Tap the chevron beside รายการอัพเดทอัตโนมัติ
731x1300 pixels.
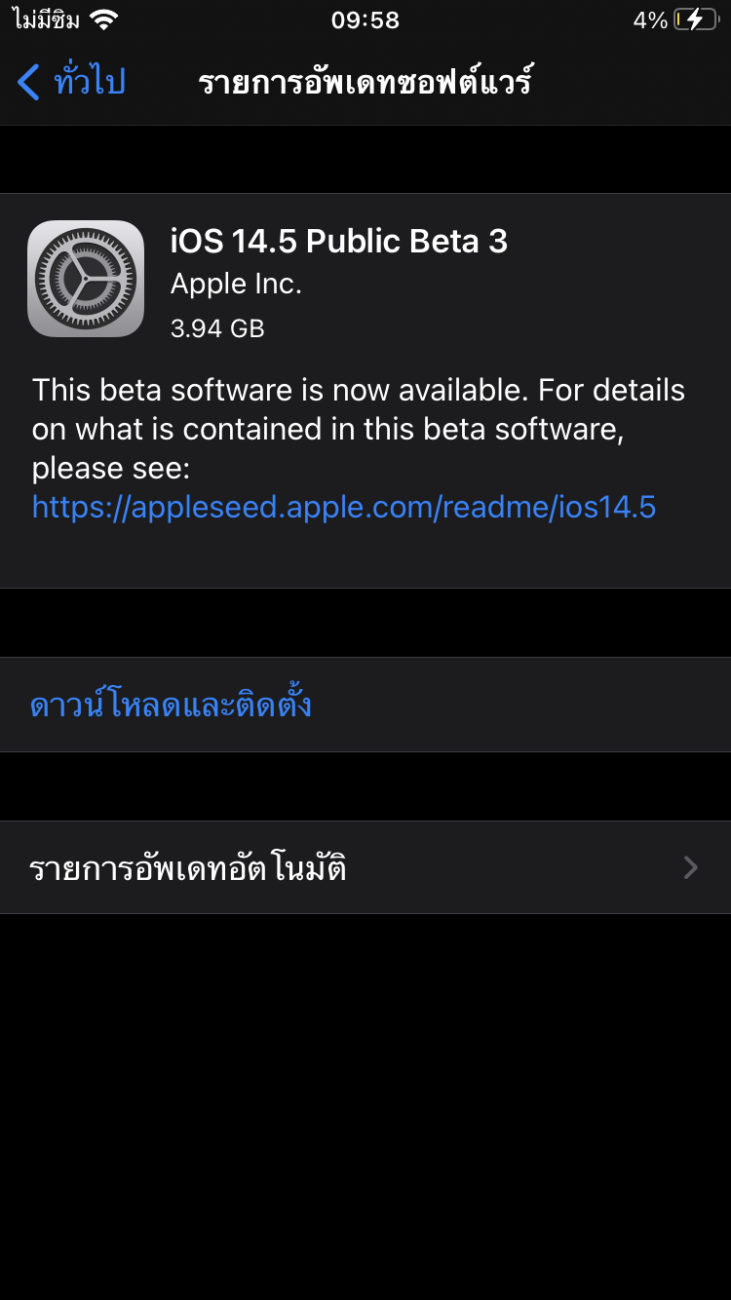[690, 867]
